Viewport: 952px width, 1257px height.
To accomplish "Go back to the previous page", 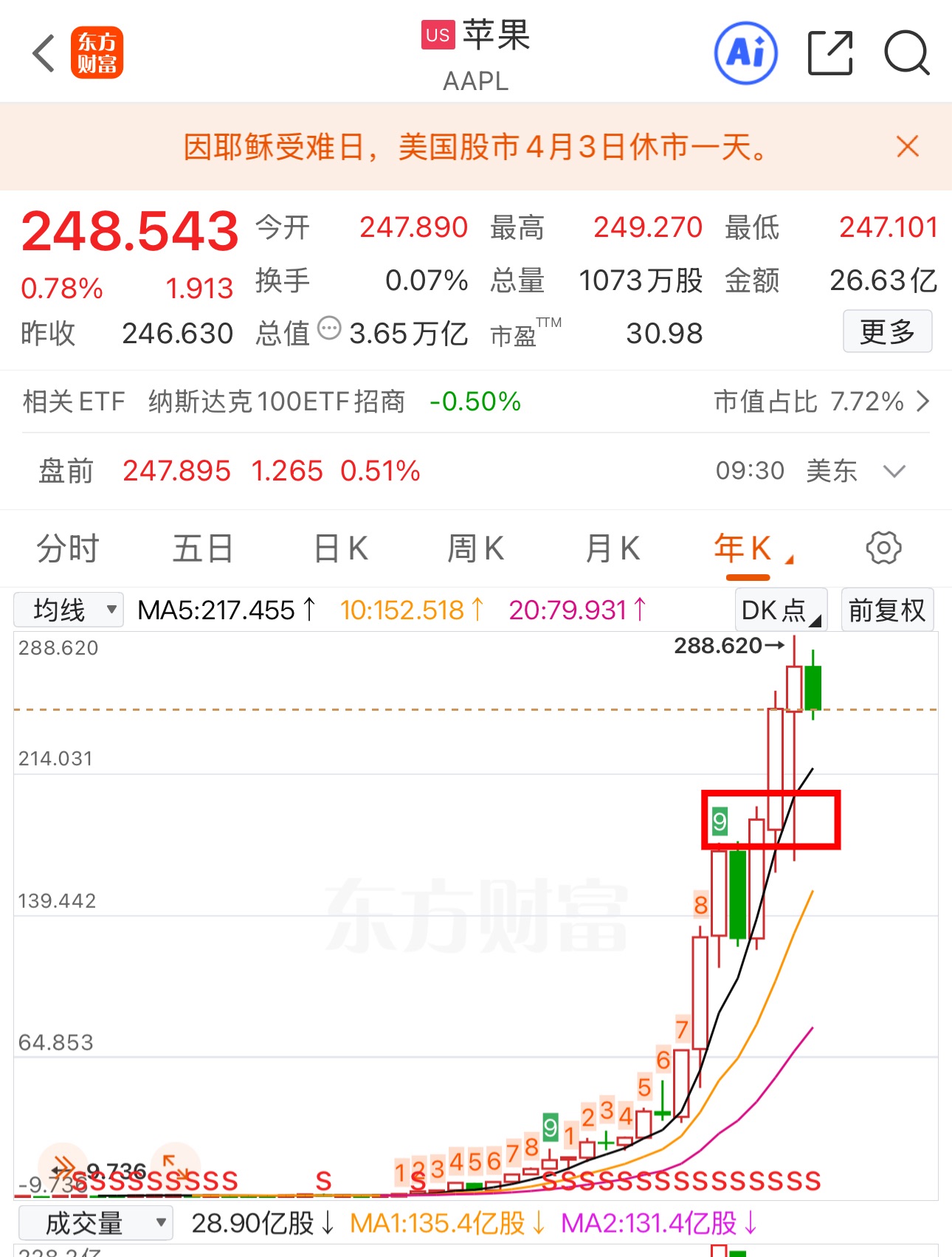I will [44, 54].
